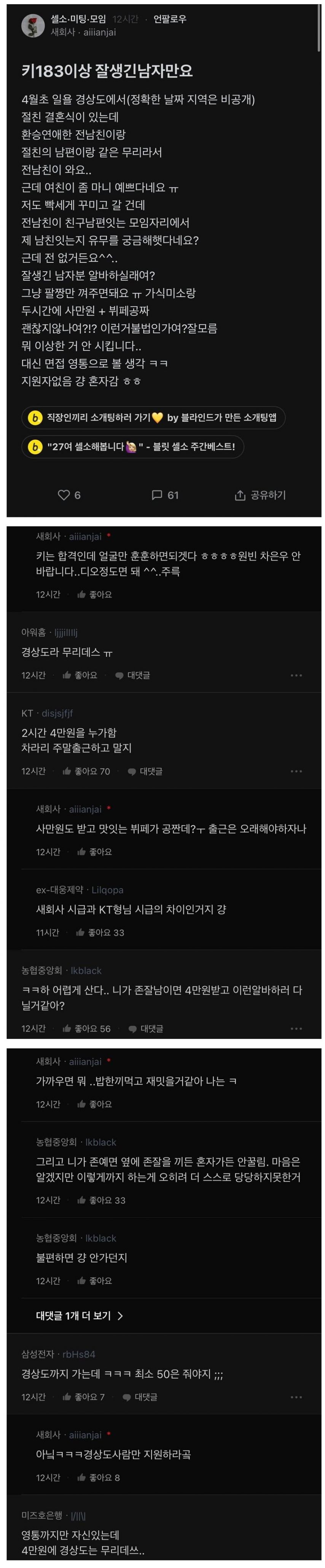Like the author's reply 아닠ㅋㅋㅋ경상도사람만 지원하라곸

click(x=98, y=1477)
